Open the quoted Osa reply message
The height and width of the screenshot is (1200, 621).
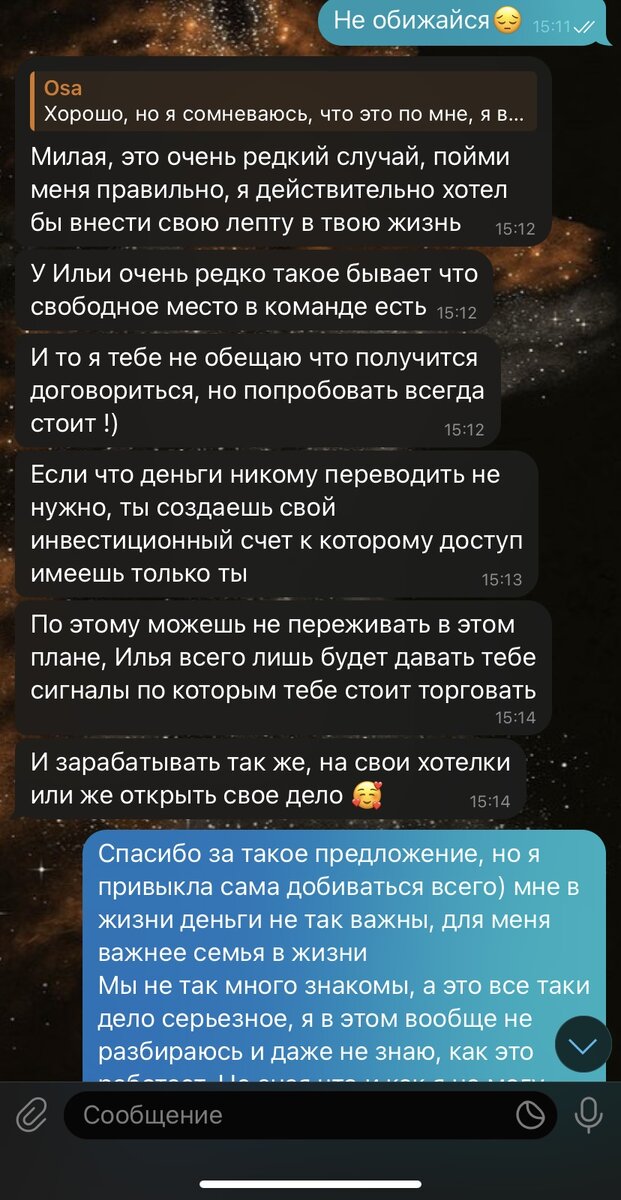click(x=285, y=101)
